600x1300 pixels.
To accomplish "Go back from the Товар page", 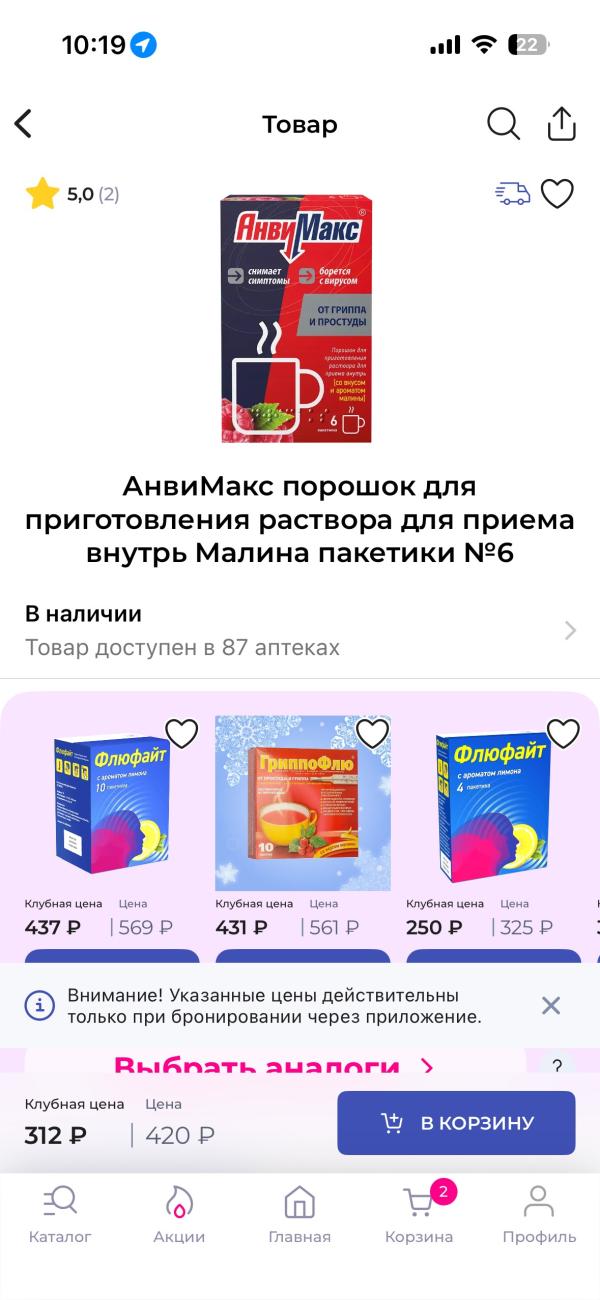I will point(24,124).
